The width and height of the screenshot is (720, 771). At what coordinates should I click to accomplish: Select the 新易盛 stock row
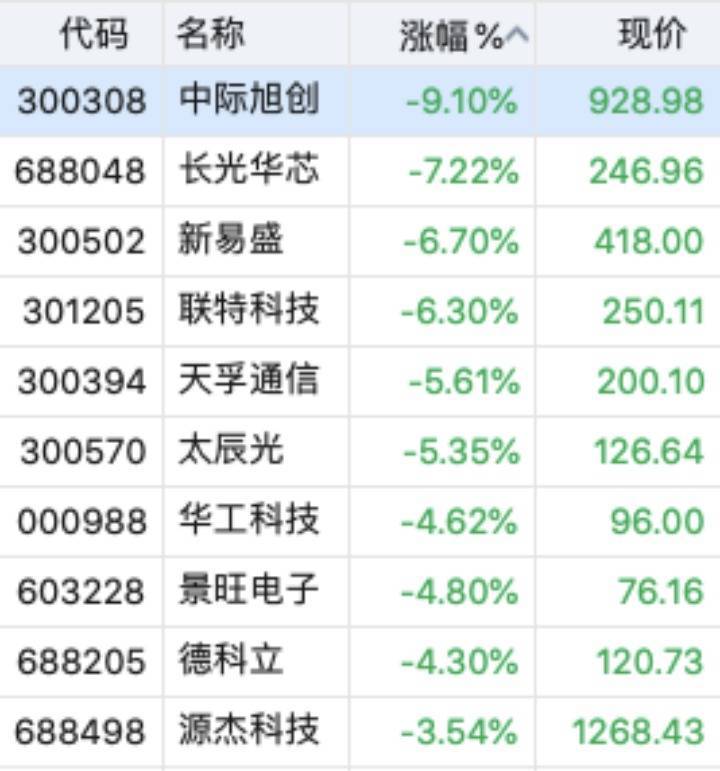coord(360,241)
